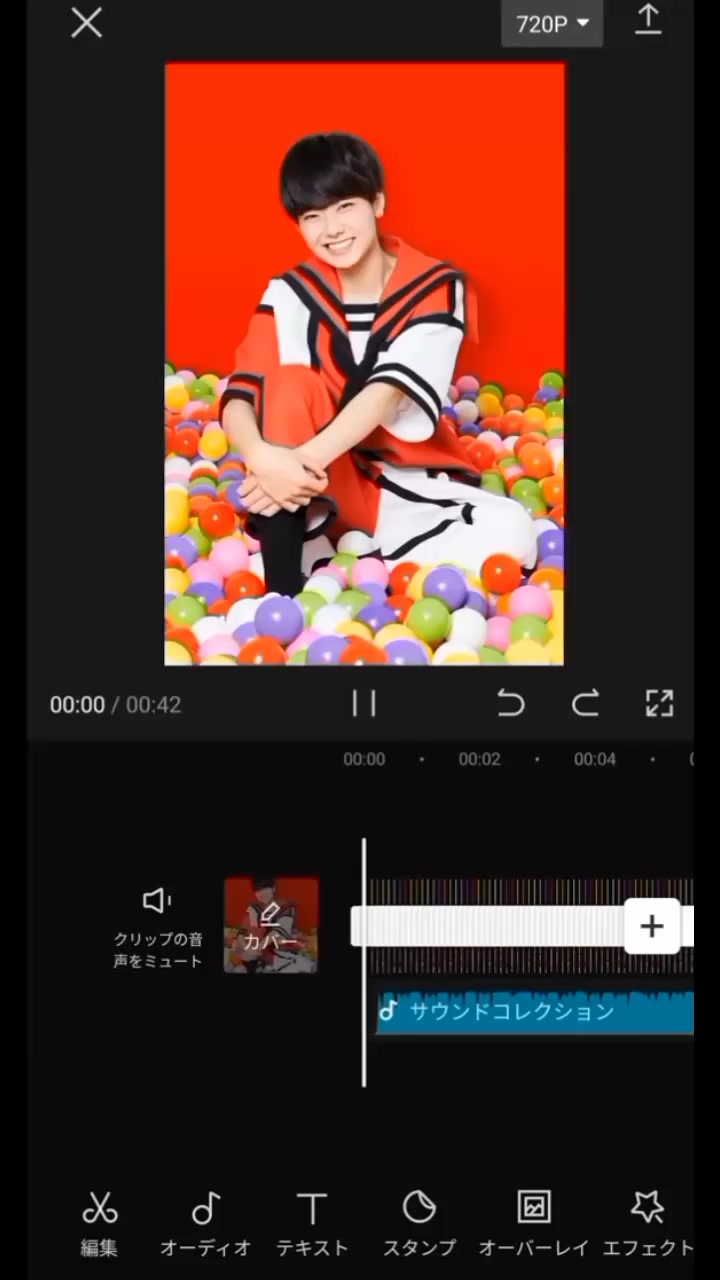The width and height of the screenshot is (720, 1280).
Task: Undo the last edit
Action: click(x=511, y=704)
